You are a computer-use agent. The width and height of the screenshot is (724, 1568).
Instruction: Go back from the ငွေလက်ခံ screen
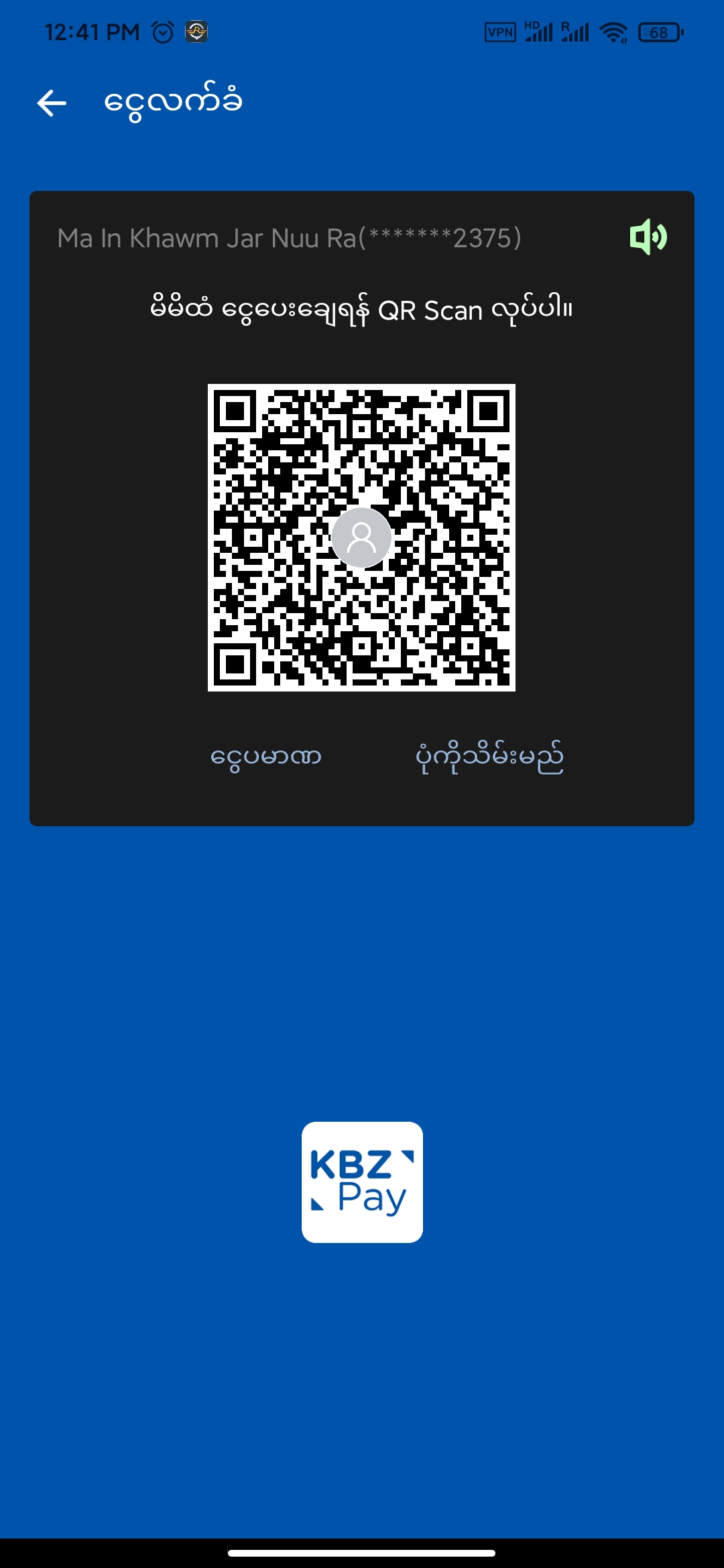coord(52,103)
